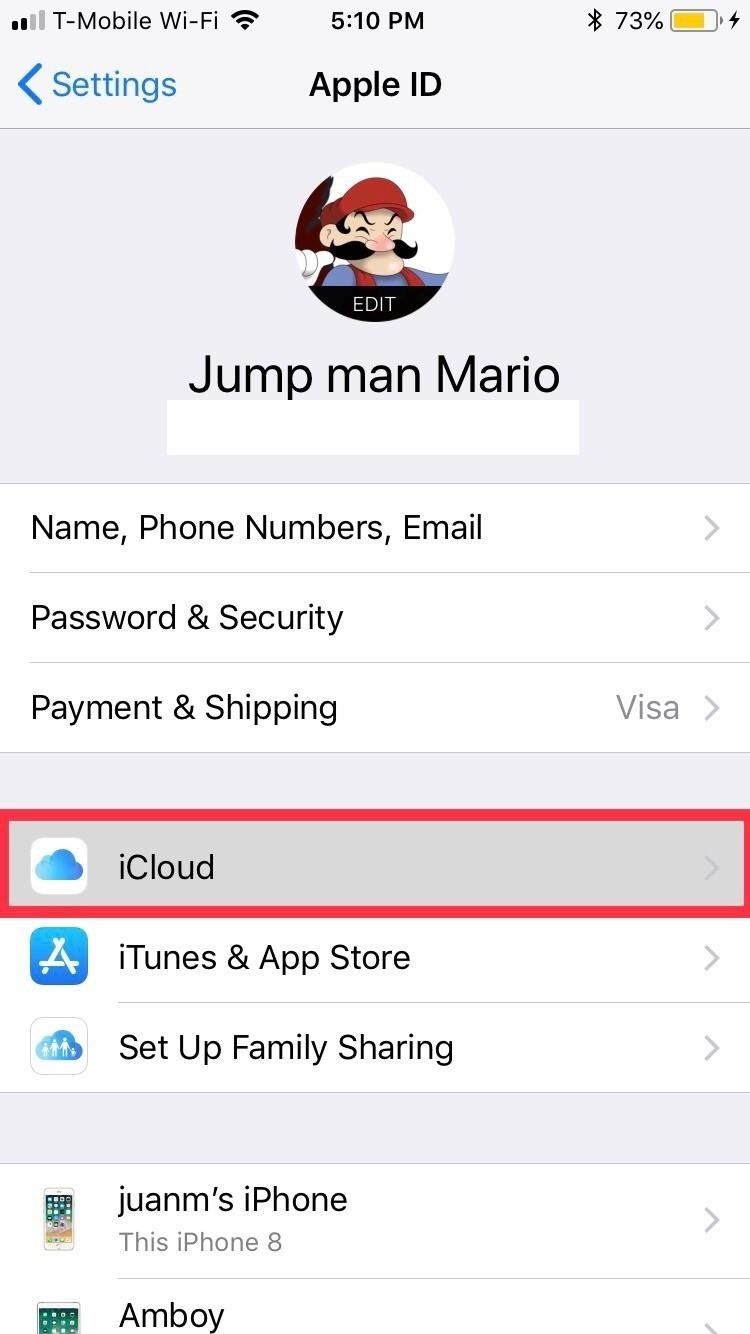This screenshot has height=1334, width=750.
Task: Open Password & Security settings
Action: 375,618
